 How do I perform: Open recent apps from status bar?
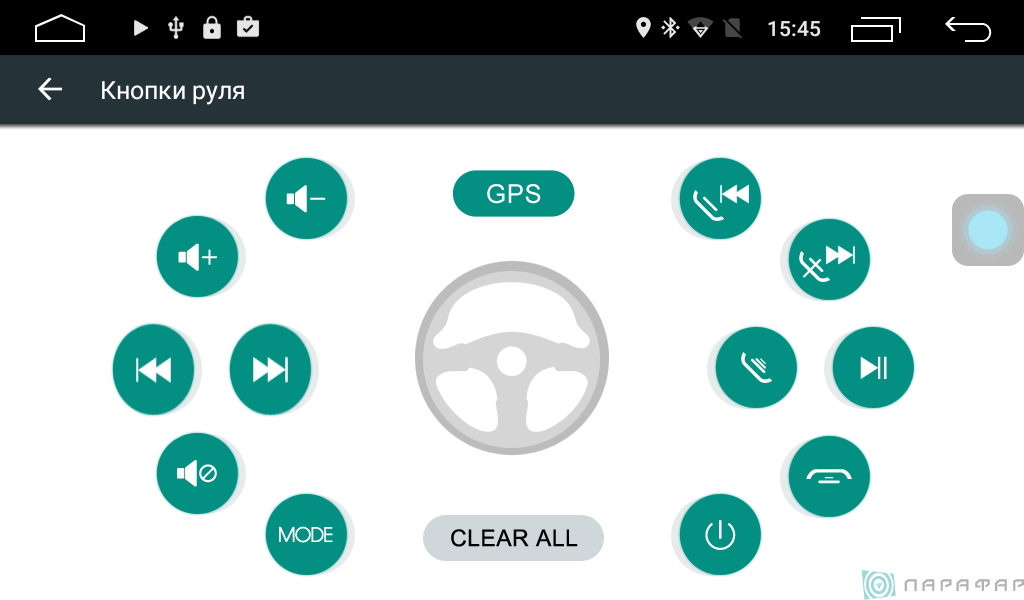click(x=875, y=29)
